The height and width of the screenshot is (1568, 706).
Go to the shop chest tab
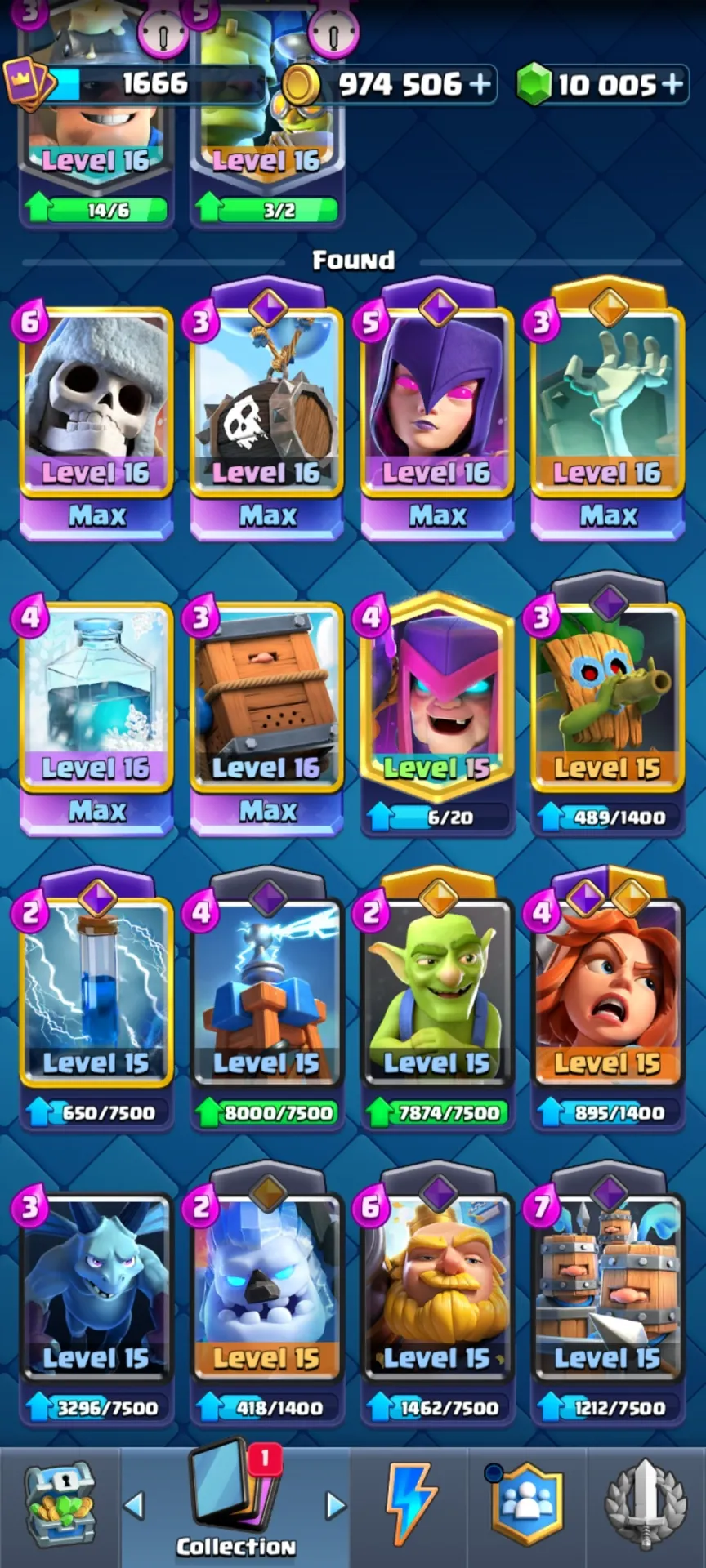point(60,1504)
